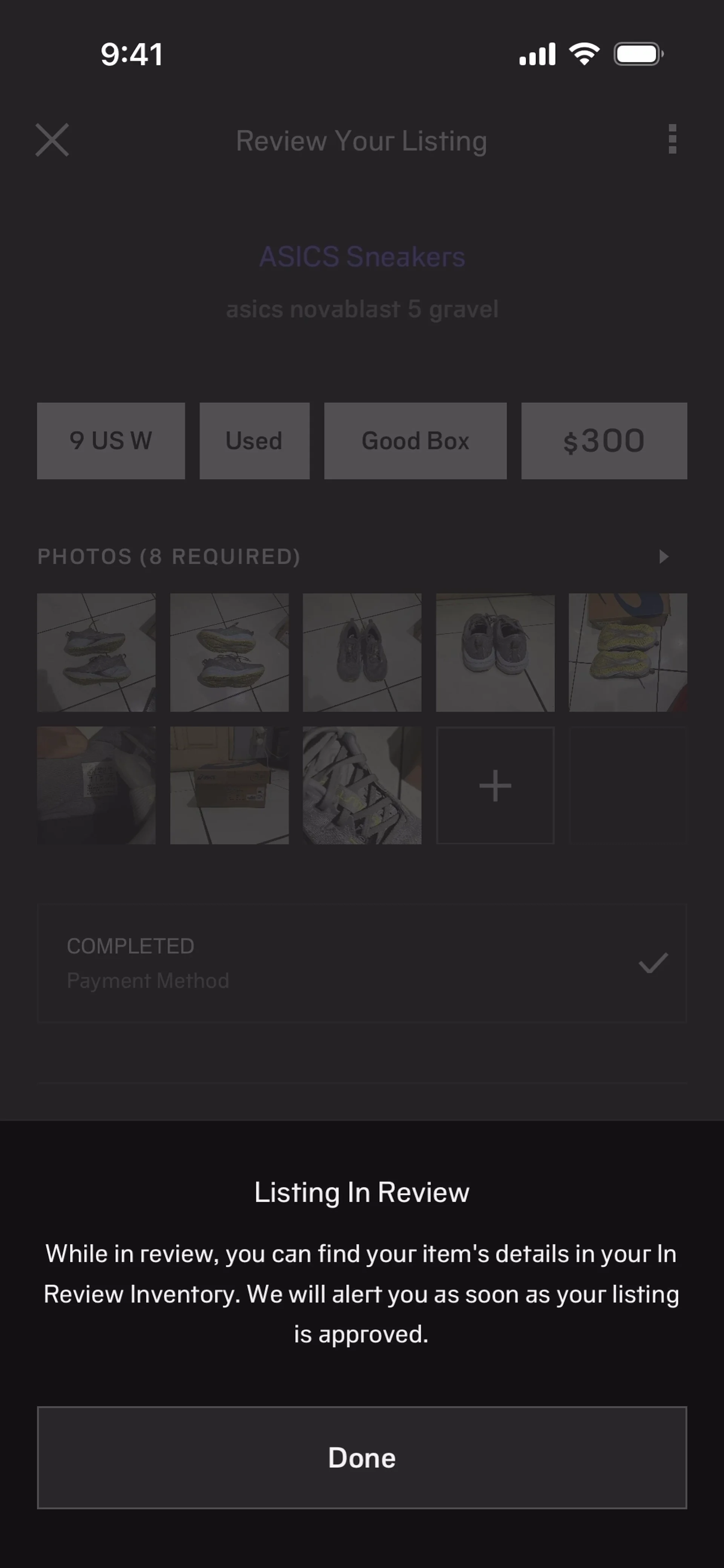The height and width of the screenshot is (1568, 724).
Task: View the shoebox photo thumbnail
Action: click(229, 785)
